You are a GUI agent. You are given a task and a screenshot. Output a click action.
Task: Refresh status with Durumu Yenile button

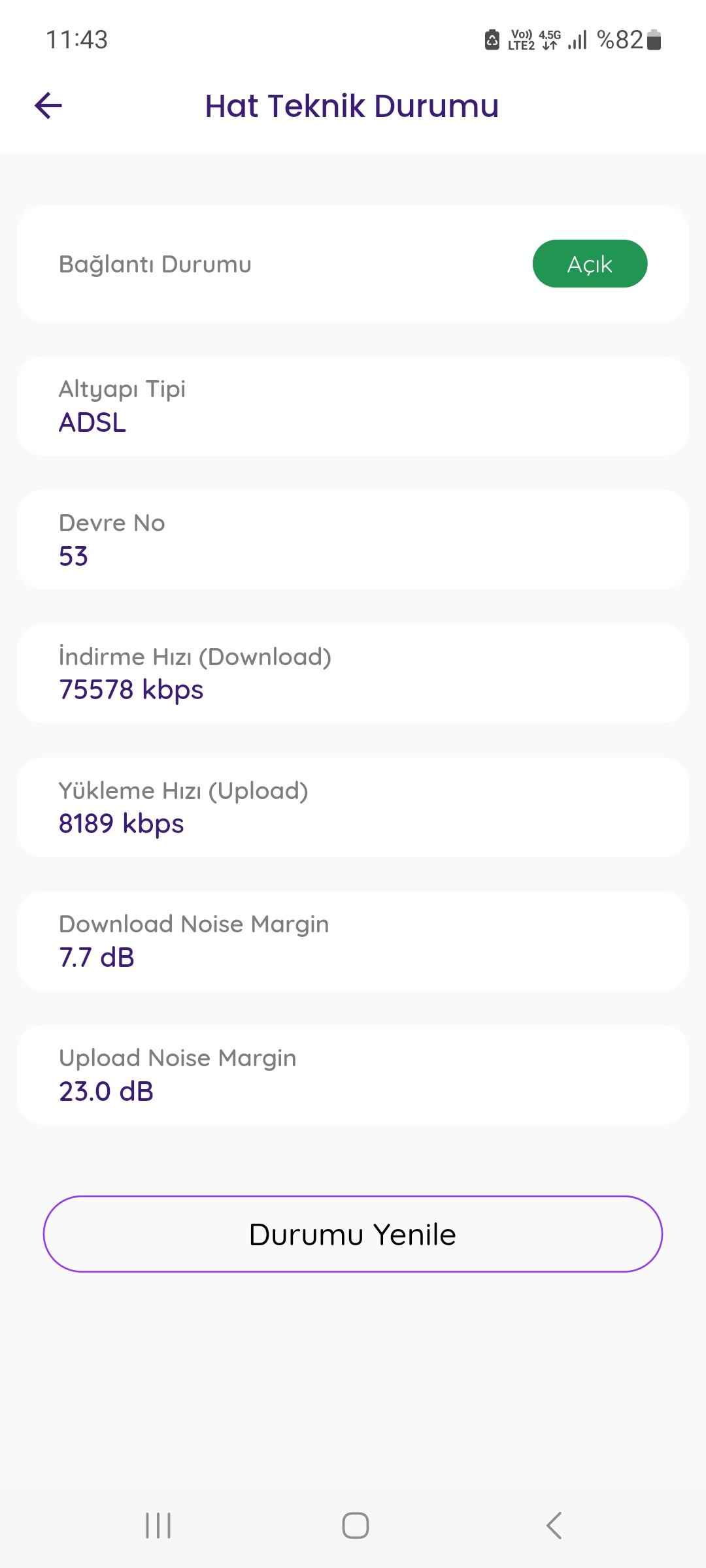(353, 1234)
